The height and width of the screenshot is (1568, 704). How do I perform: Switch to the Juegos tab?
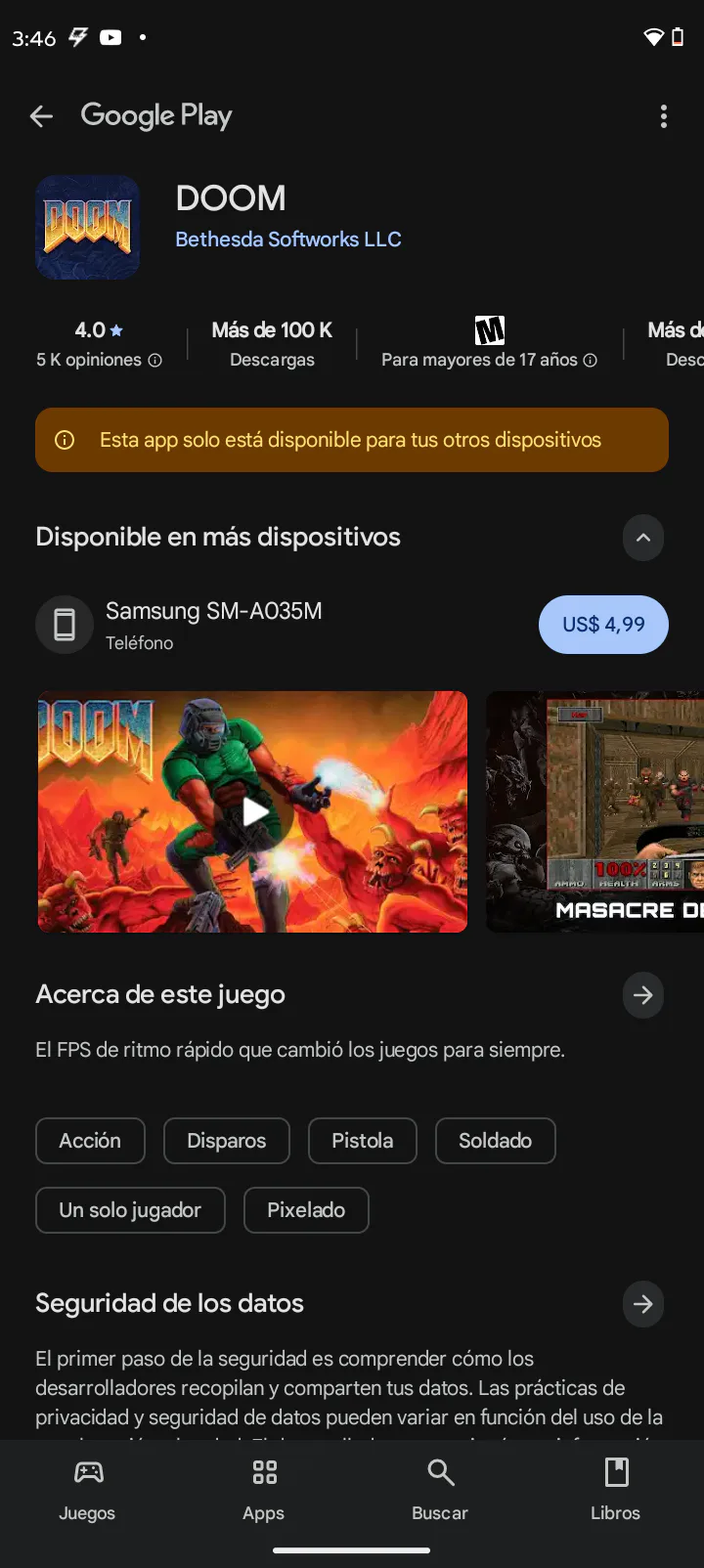coord(87,1490)
